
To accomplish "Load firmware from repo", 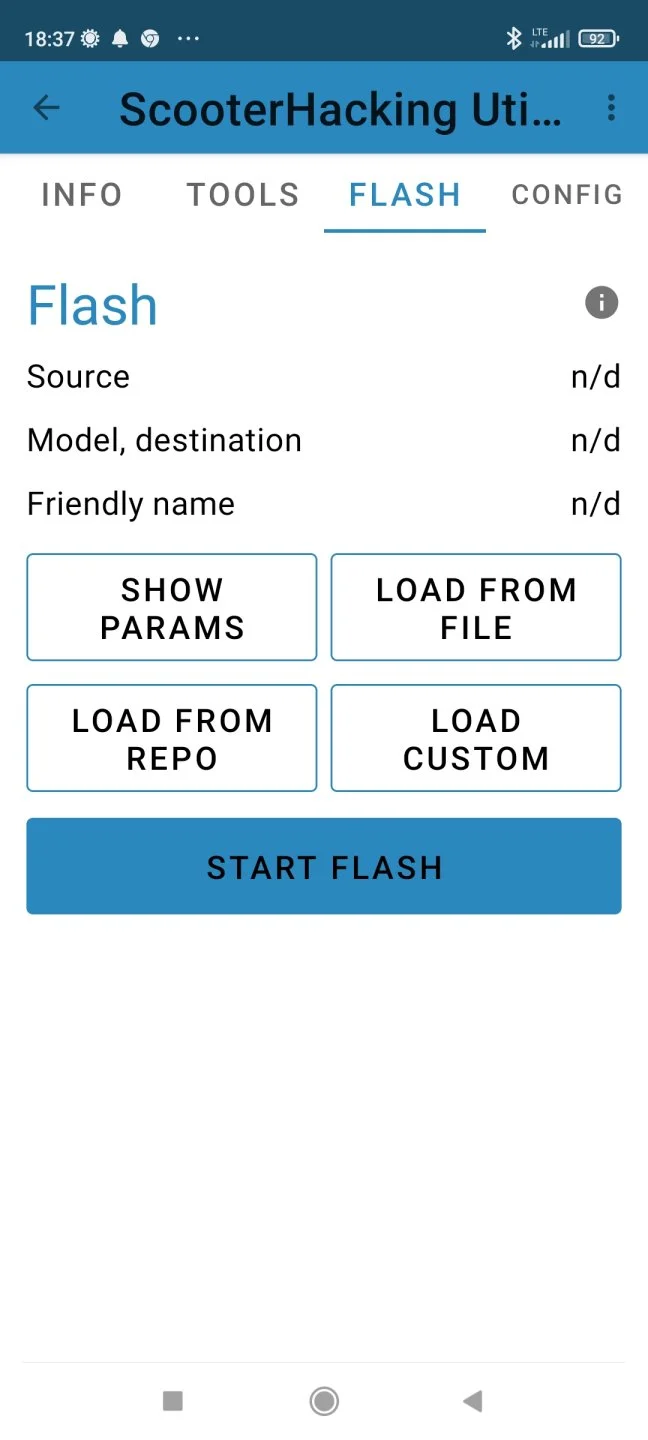I will pos(172,739).
